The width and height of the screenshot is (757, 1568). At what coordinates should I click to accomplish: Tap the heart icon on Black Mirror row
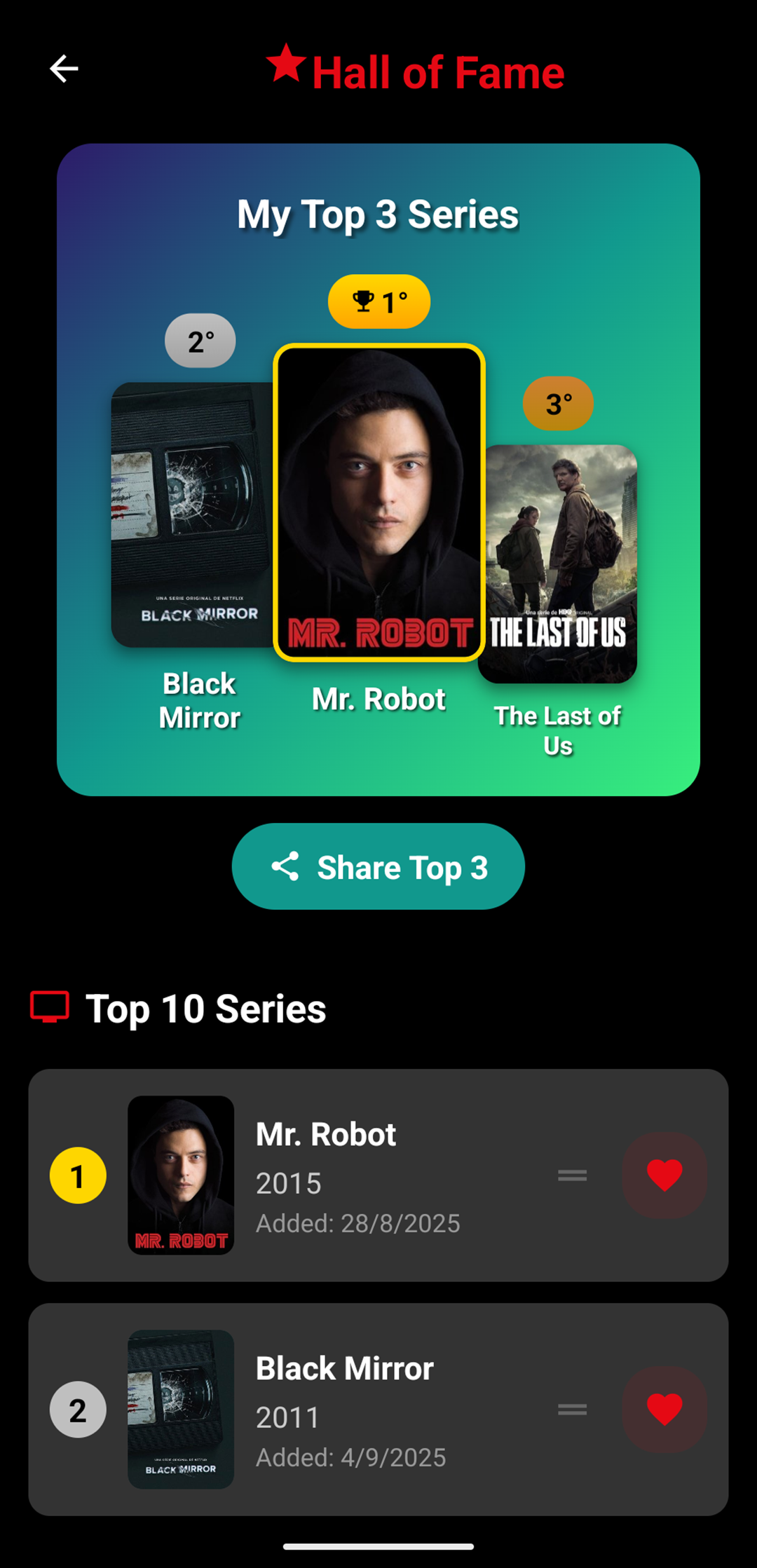pos(664,1410)
